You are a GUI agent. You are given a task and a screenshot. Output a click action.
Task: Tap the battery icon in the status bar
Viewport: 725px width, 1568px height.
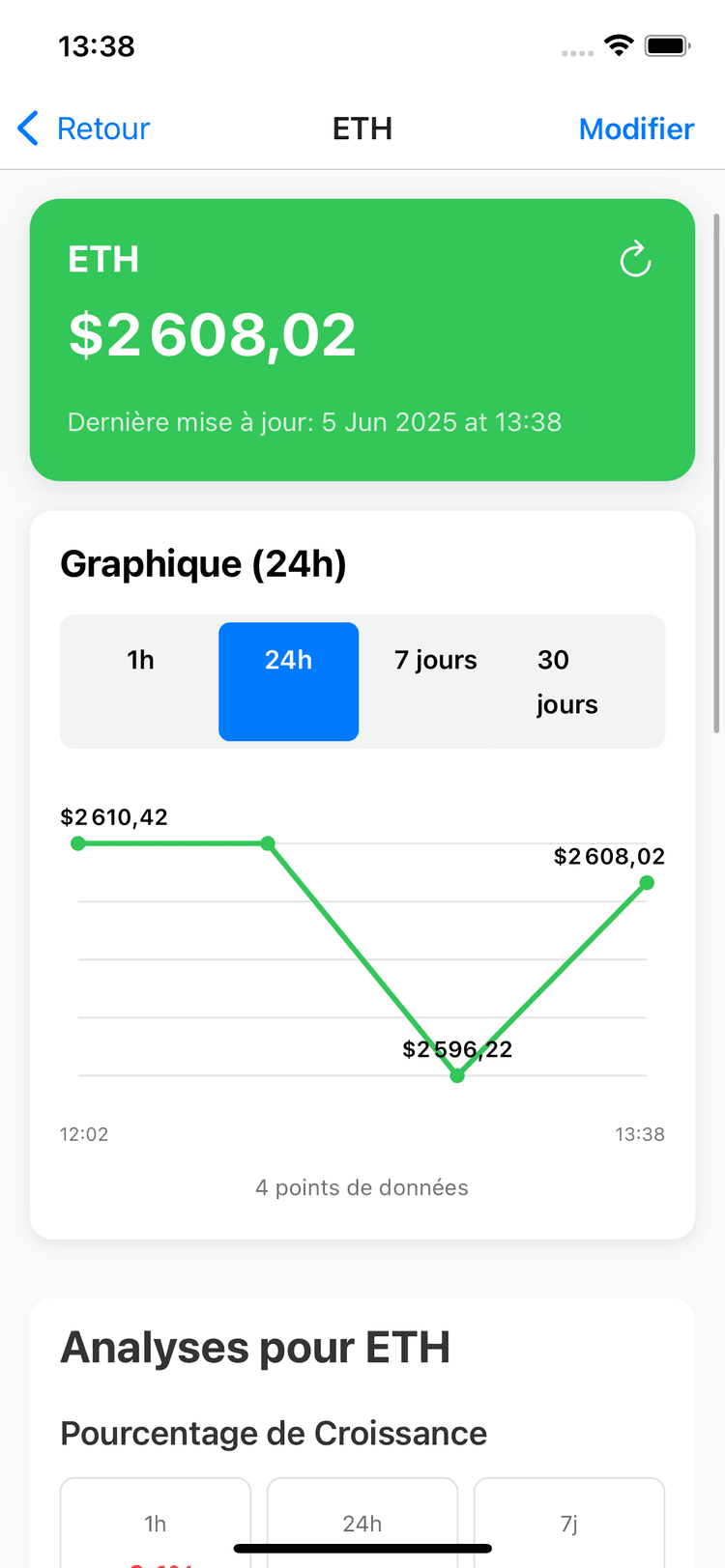(667, 44)
